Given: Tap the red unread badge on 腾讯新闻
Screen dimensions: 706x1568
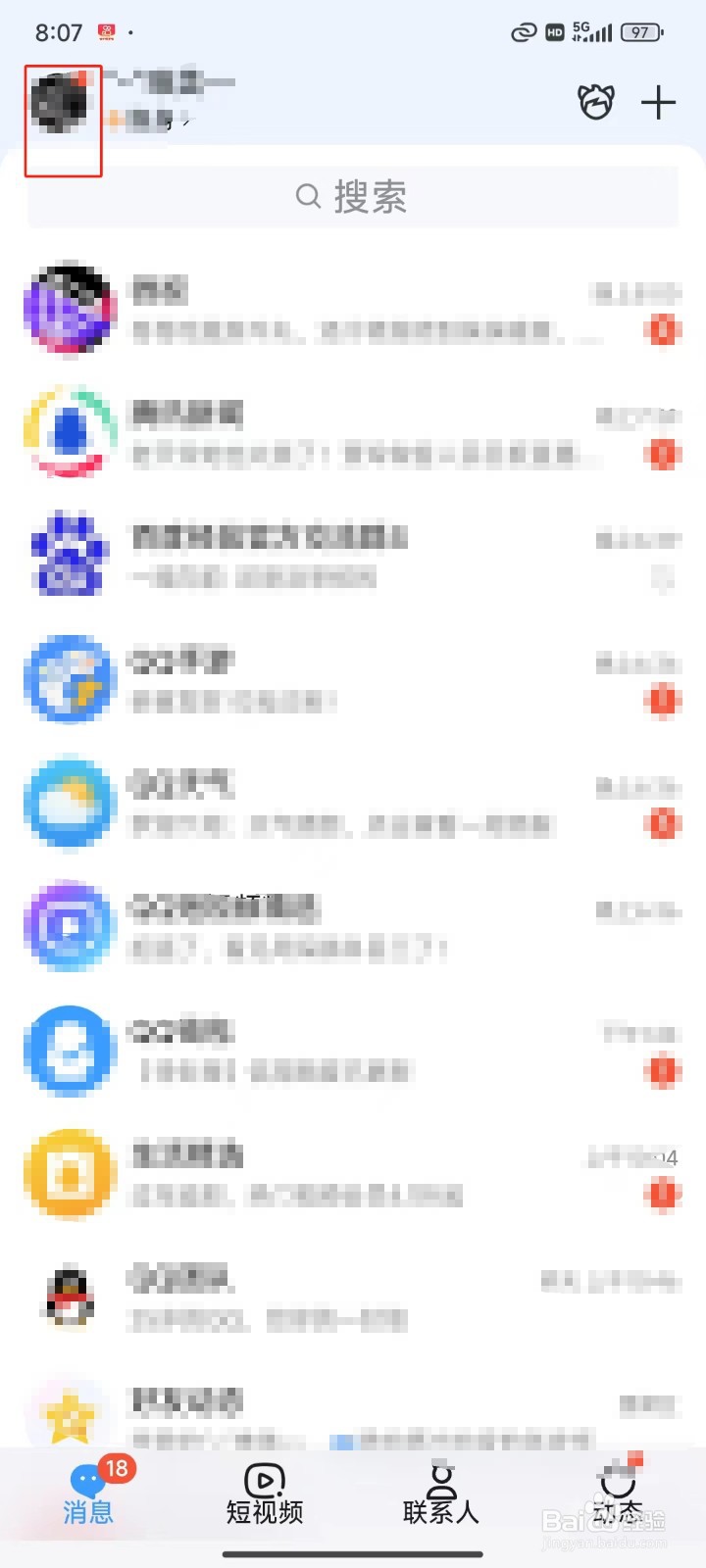Looking at the screenshot, I should coord(663,456).
